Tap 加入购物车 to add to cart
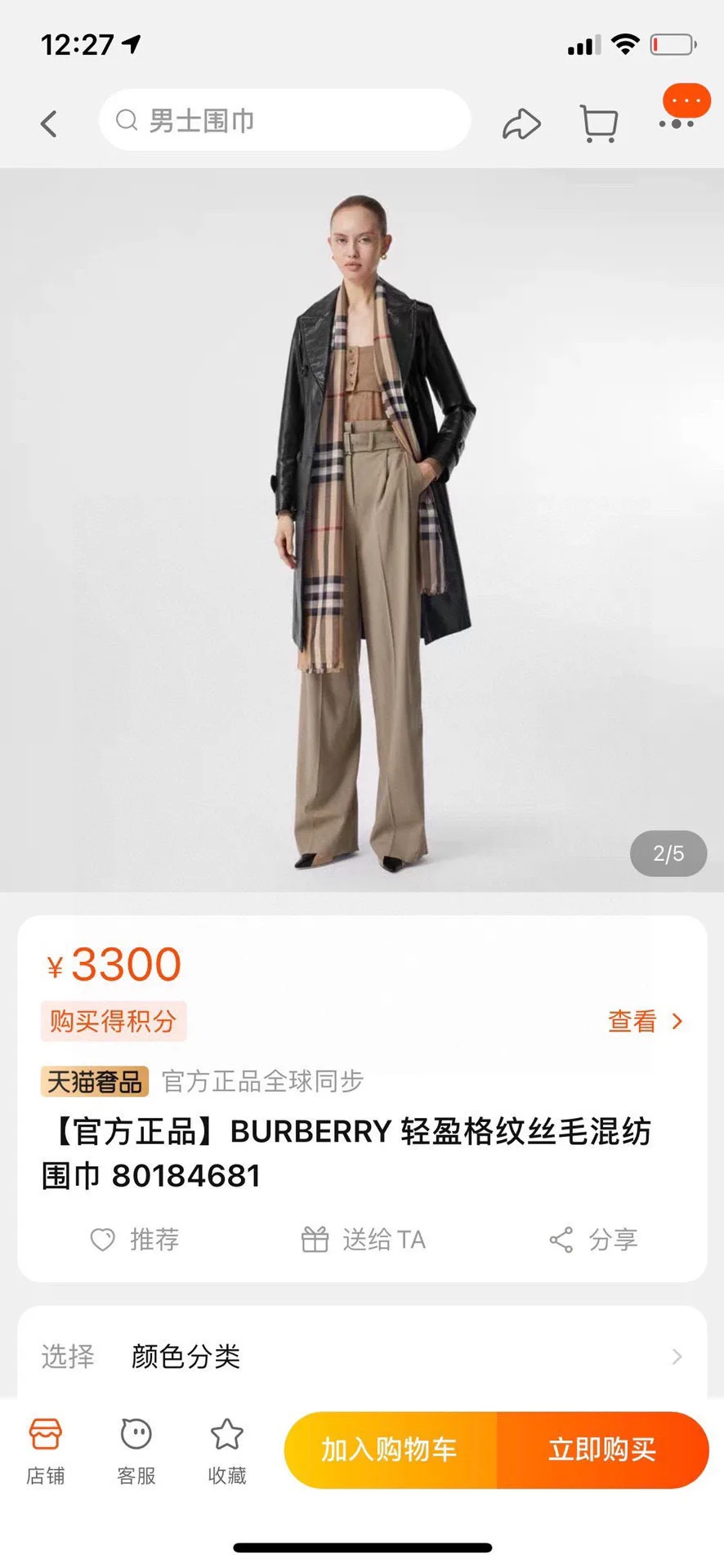Image resolution: width=724 pixels, height=1568 pixels. coord(390,1450)
